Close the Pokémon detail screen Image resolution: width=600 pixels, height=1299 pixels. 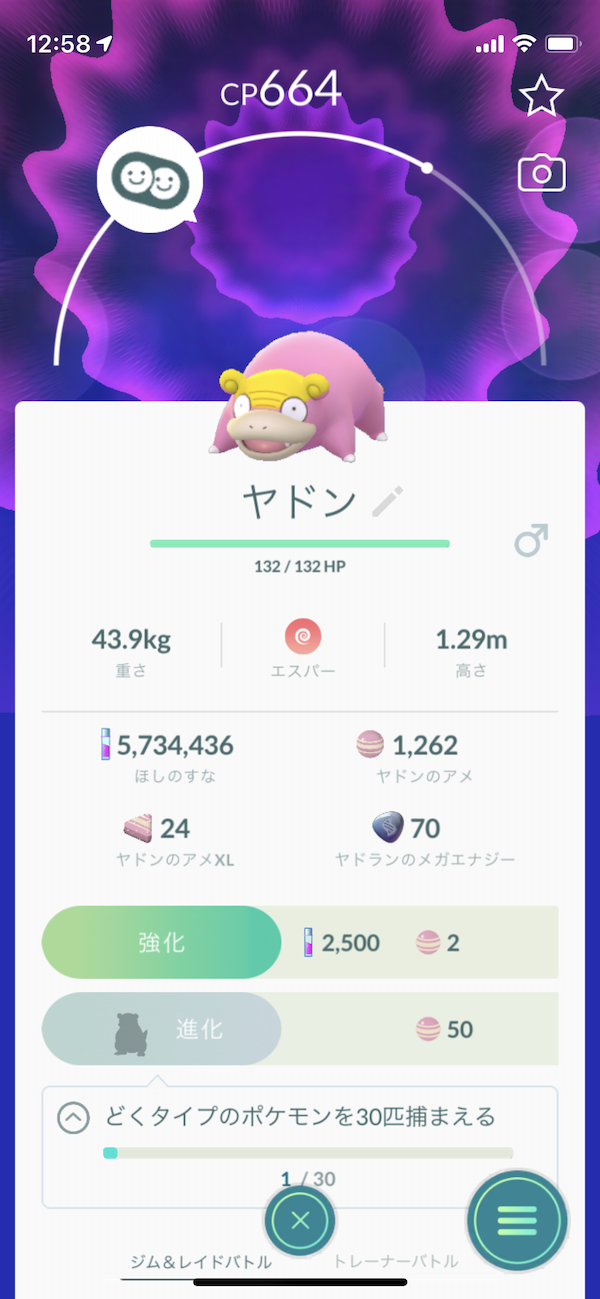tap(300, 1221)
